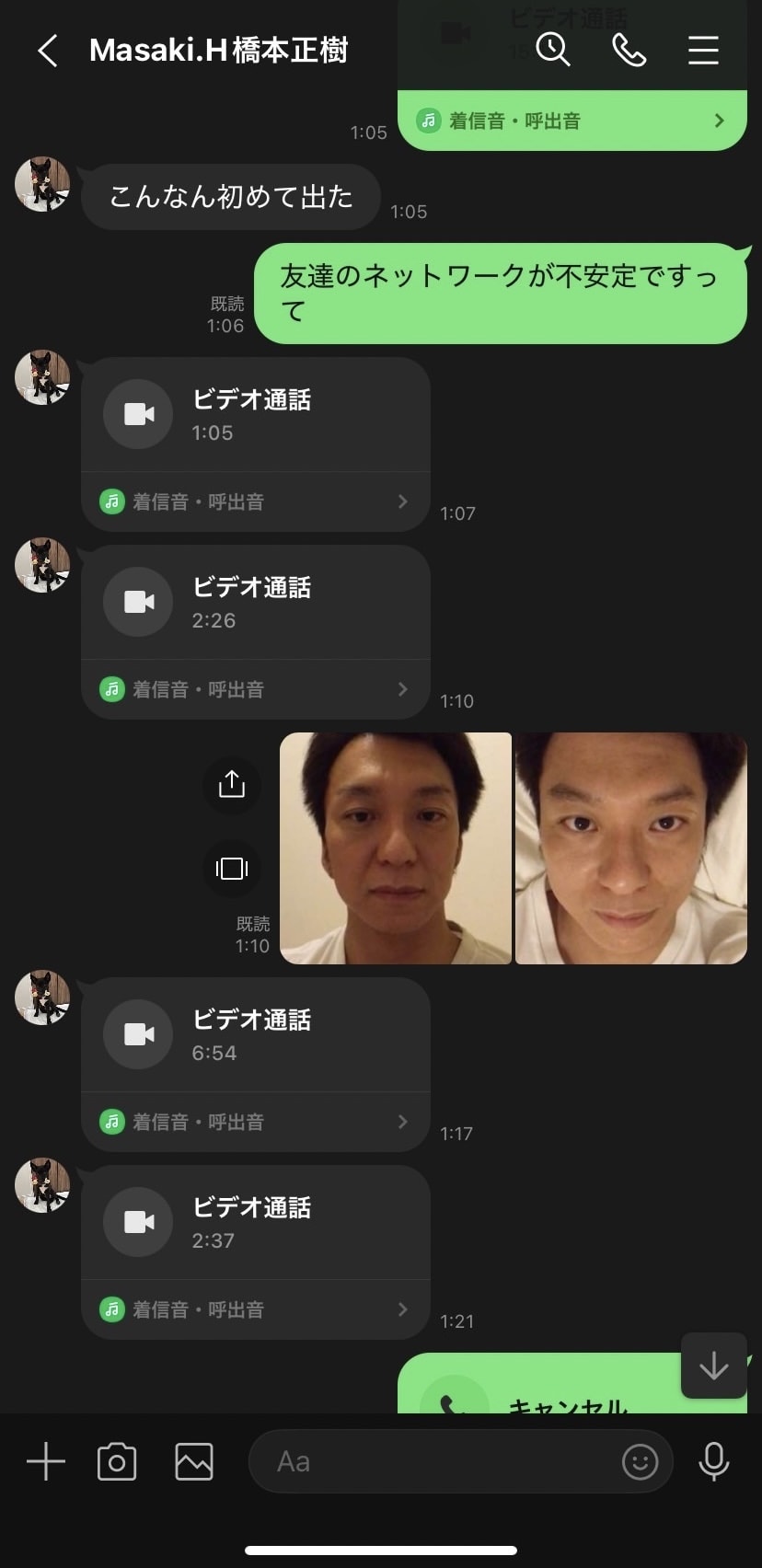Open the photo gallery picker
The image size is (762, 1568).
(194, 1461)
